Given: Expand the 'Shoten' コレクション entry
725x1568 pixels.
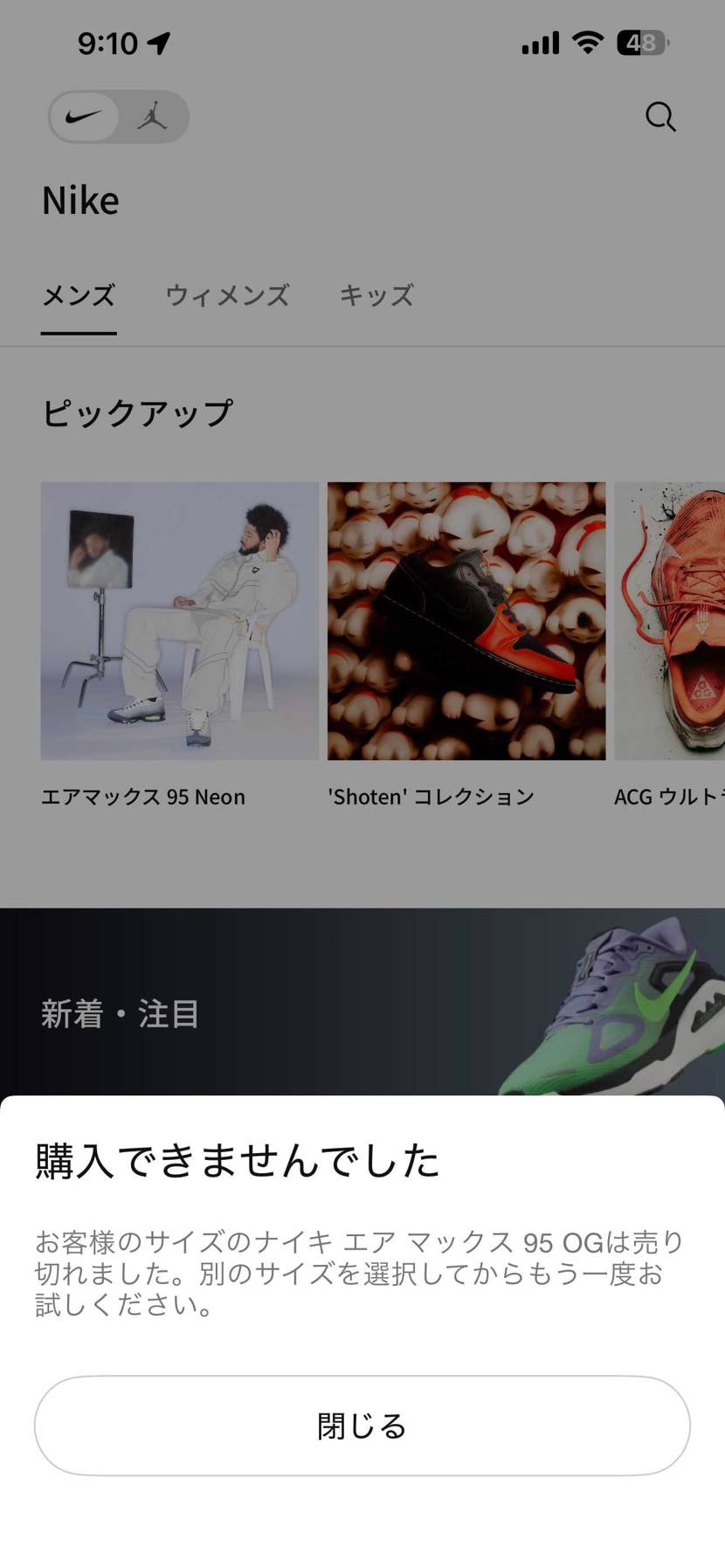Looking at the screenshot, I should coord(465,620).
